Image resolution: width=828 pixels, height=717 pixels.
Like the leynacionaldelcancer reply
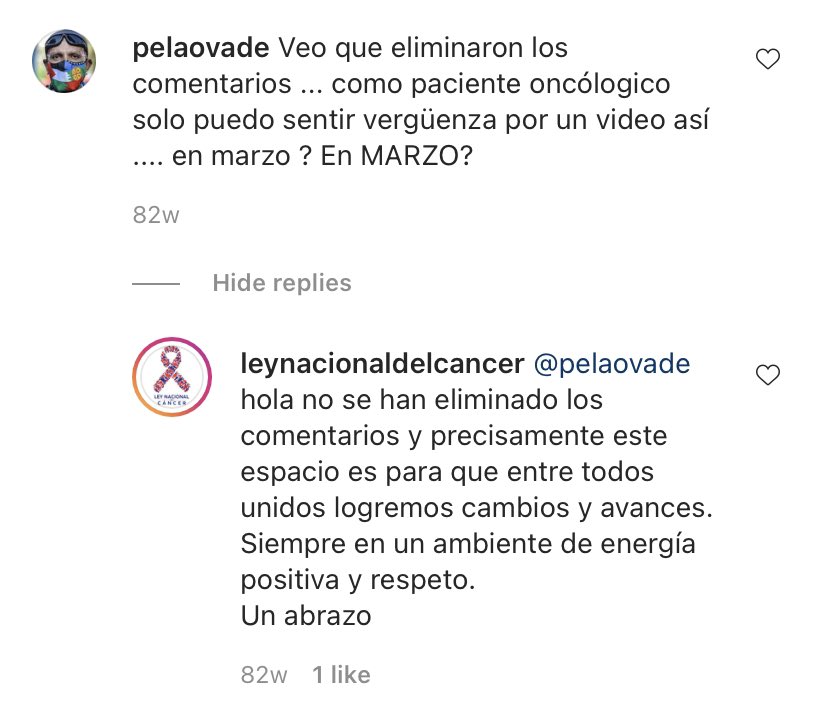(767, 375)
